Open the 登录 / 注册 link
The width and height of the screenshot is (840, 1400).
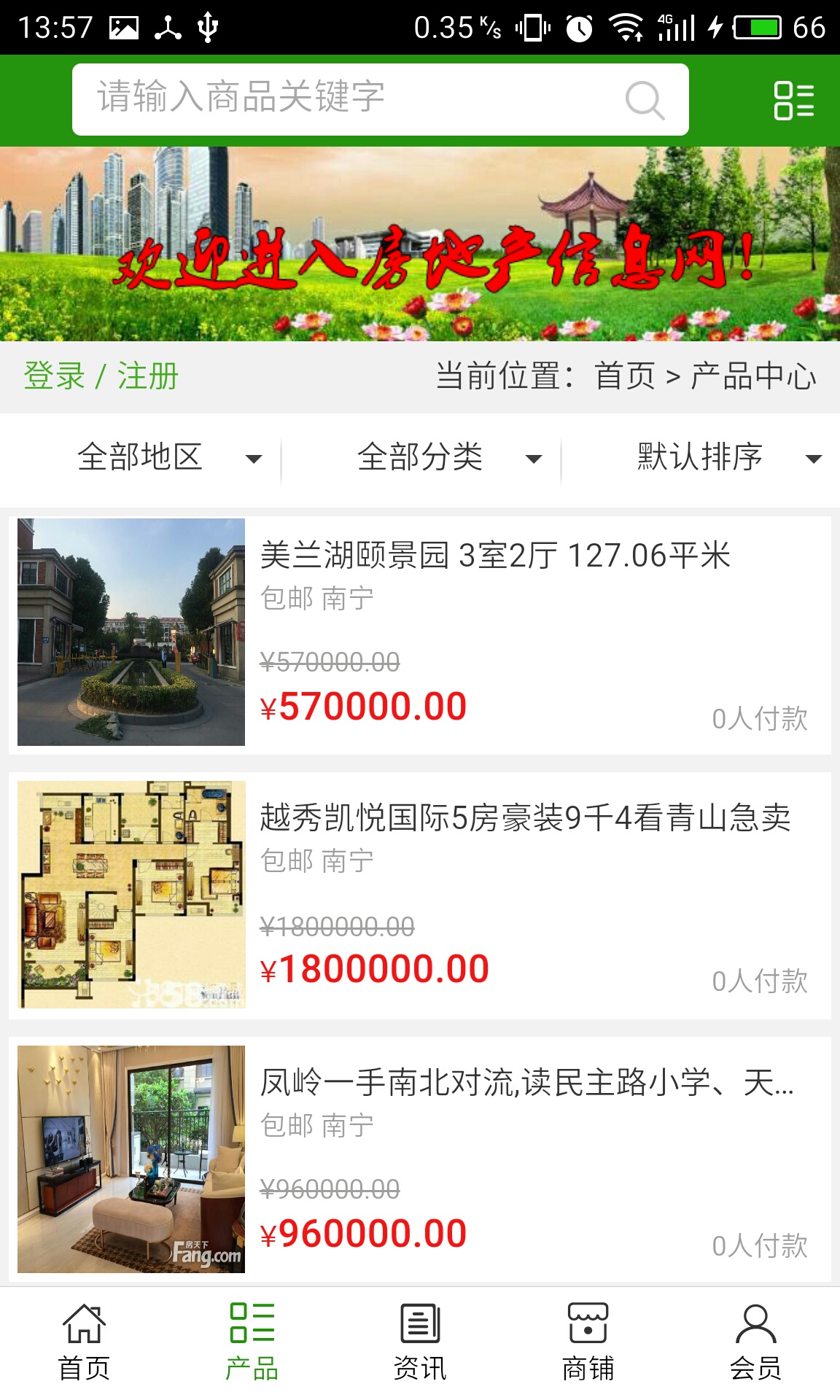tap(101, 376)
